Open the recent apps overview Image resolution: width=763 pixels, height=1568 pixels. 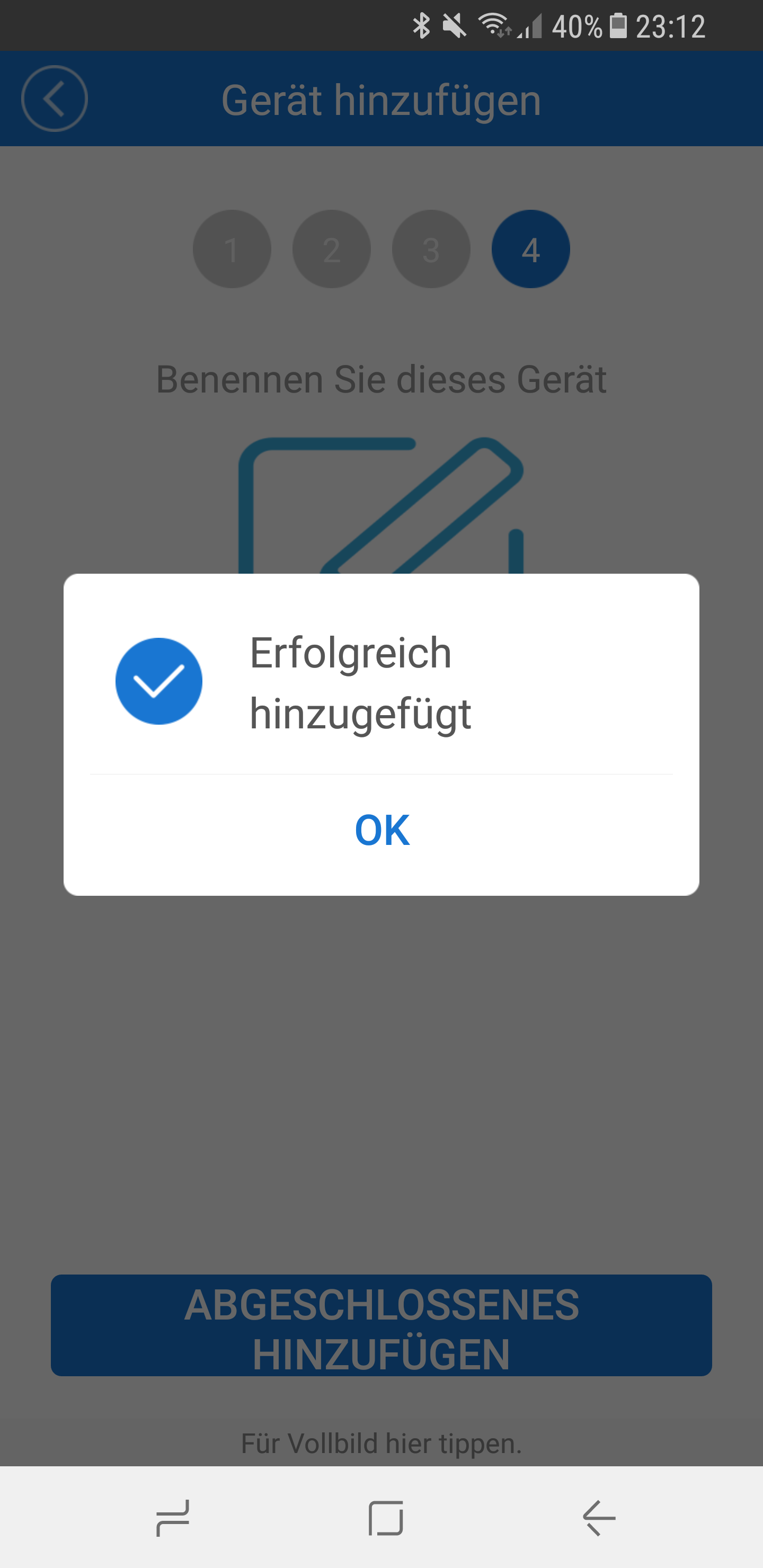173,1518
